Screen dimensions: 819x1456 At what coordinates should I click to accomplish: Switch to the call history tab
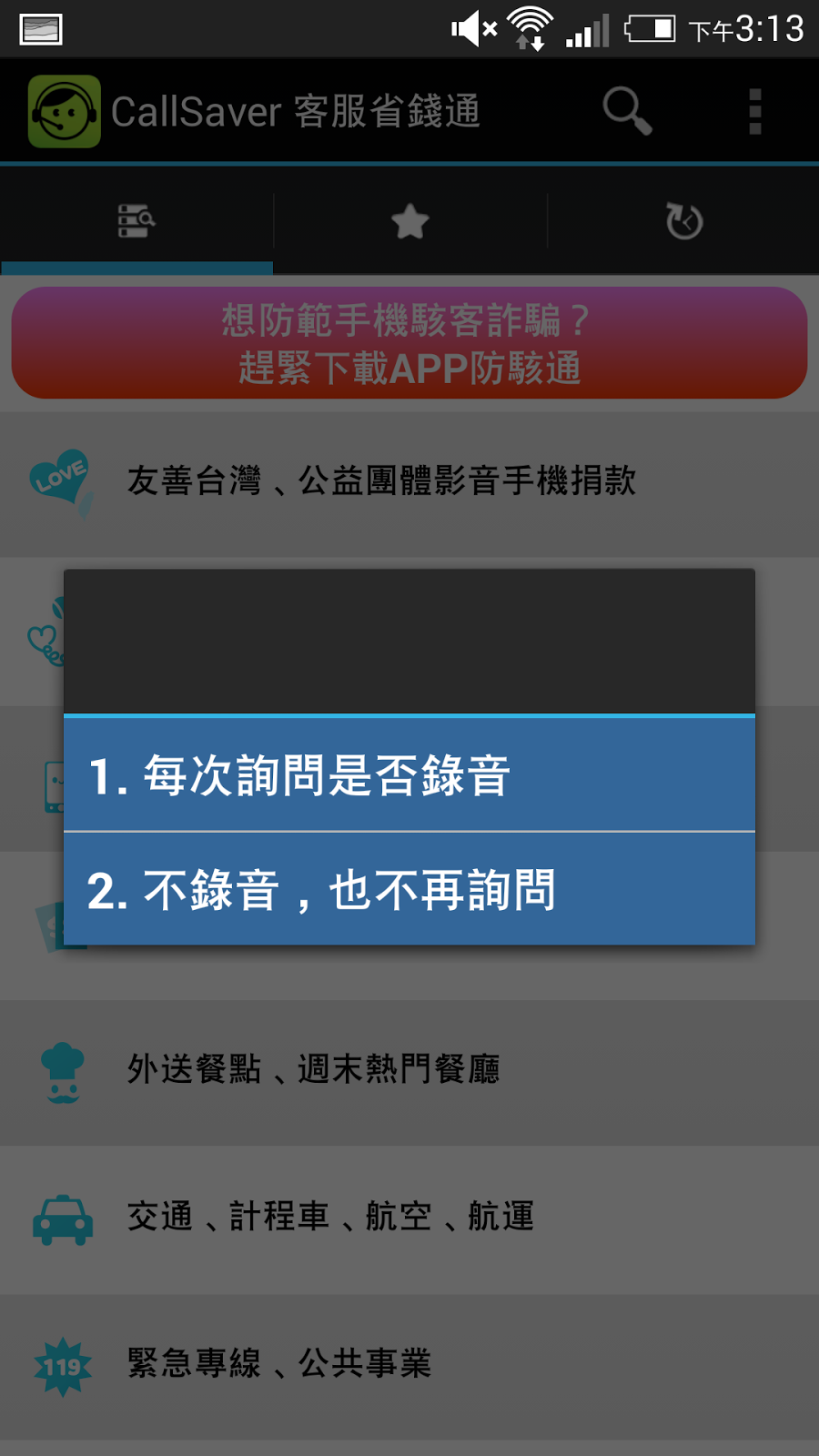click(x=683, y=221)
